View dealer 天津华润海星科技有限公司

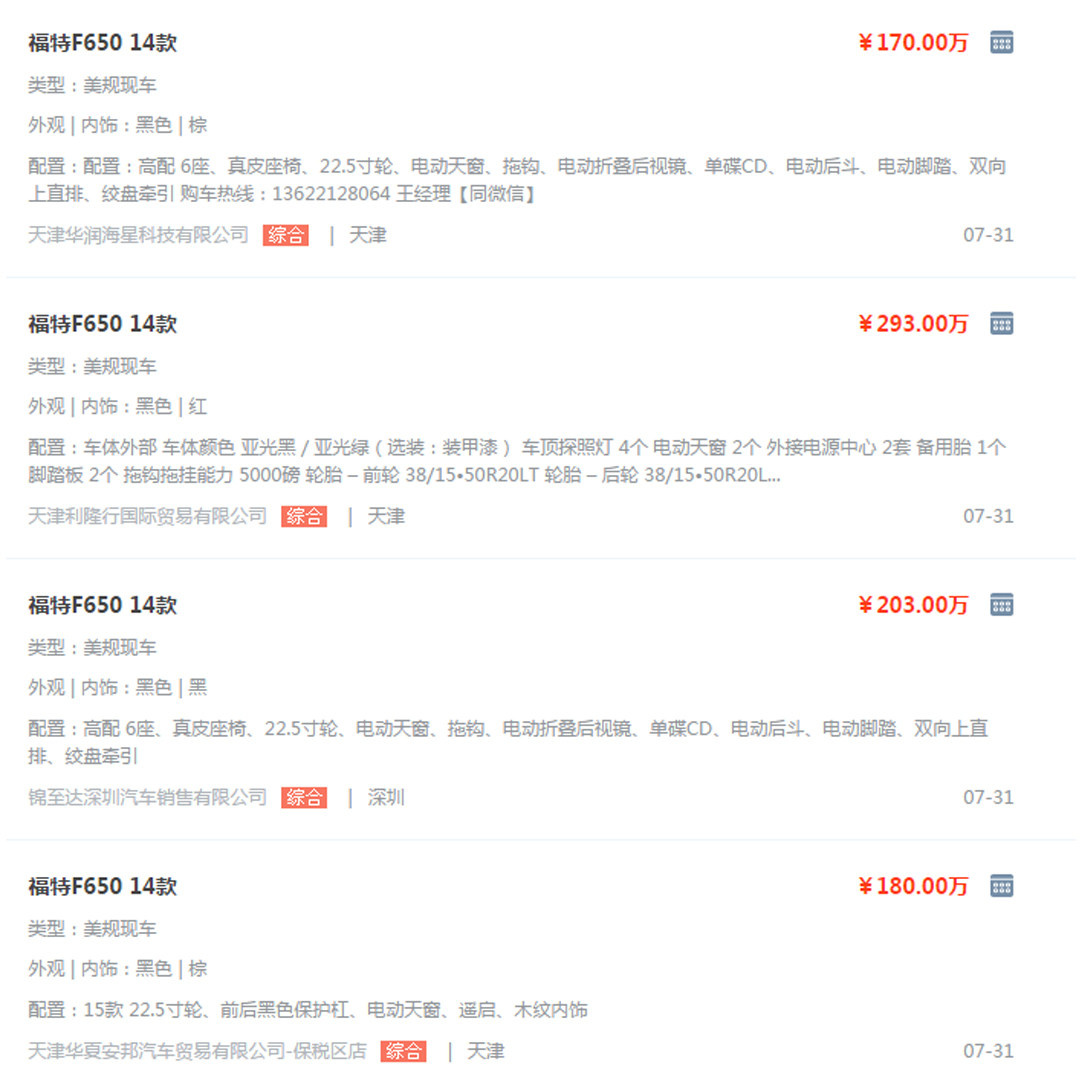138,235
